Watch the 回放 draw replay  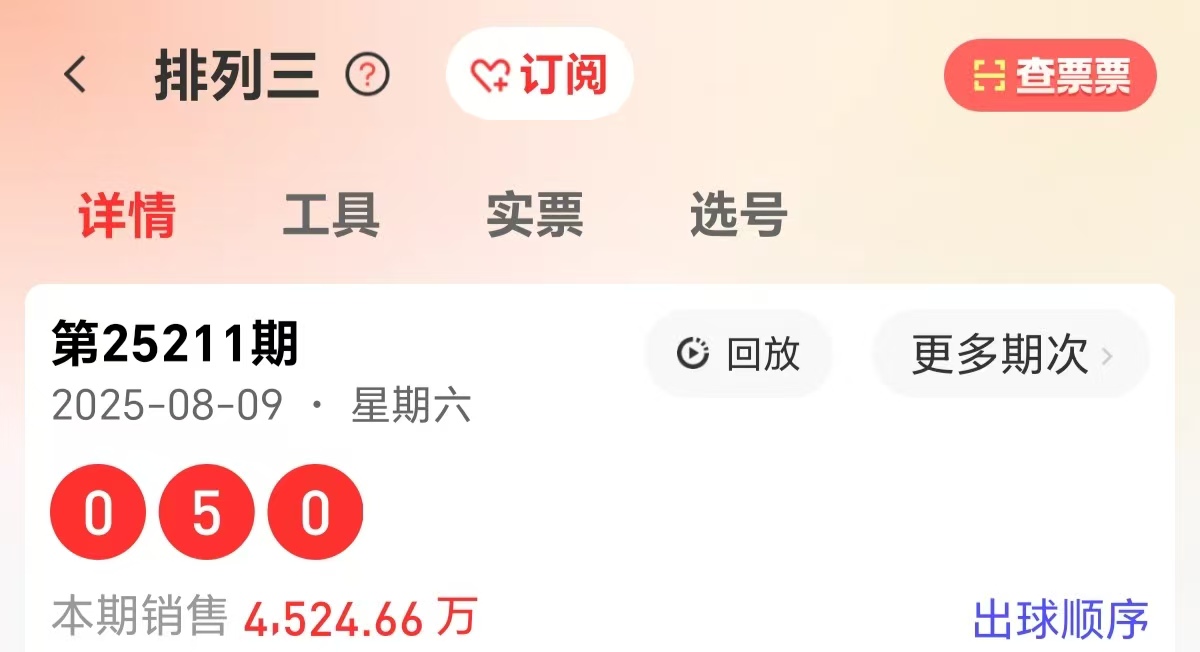pos(739,354)
